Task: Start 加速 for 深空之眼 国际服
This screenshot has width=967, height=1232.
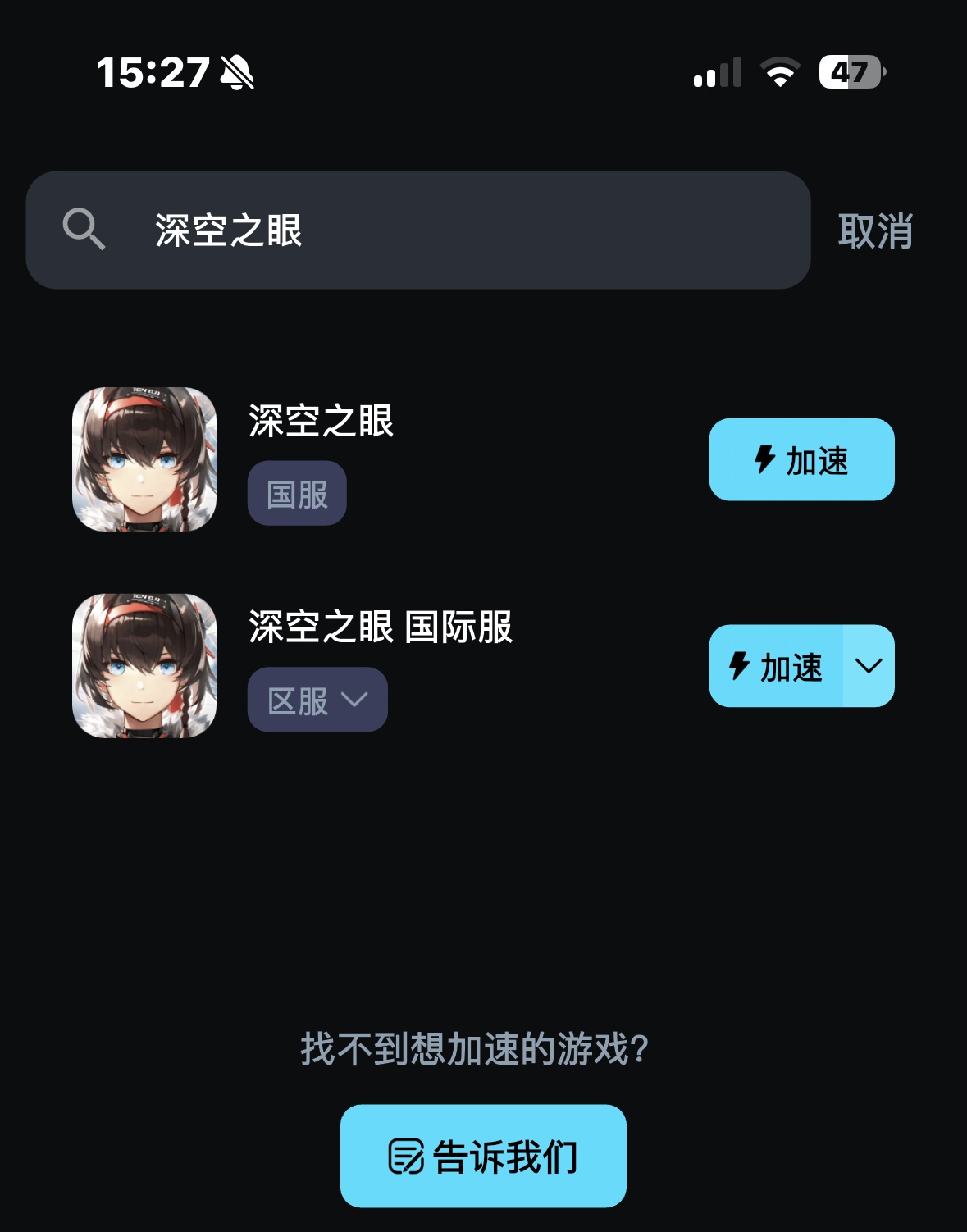Action: (776, 666)
